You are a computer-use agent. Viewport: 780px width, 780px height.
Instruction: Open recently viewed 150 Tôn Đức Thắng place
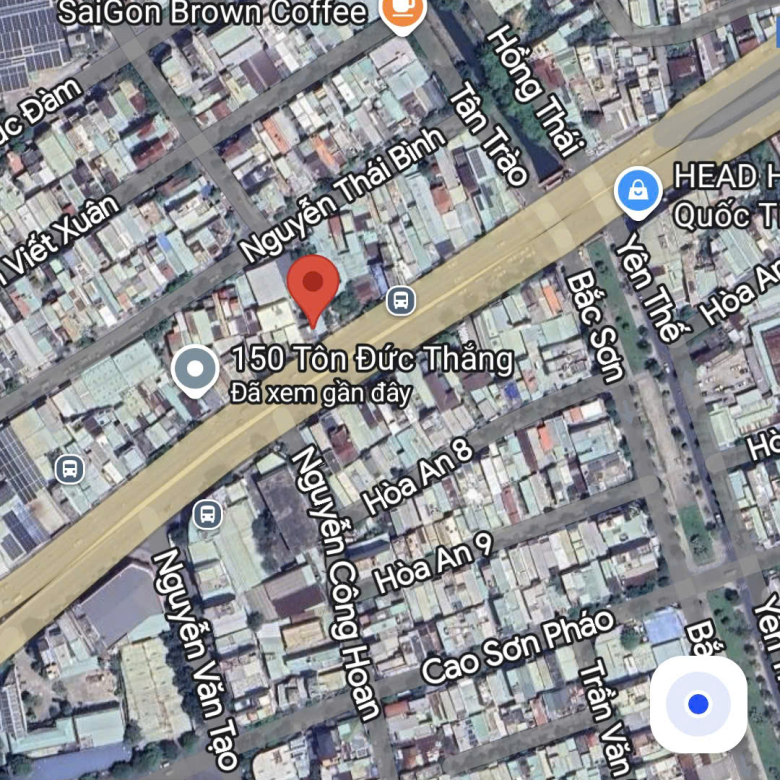195,370
